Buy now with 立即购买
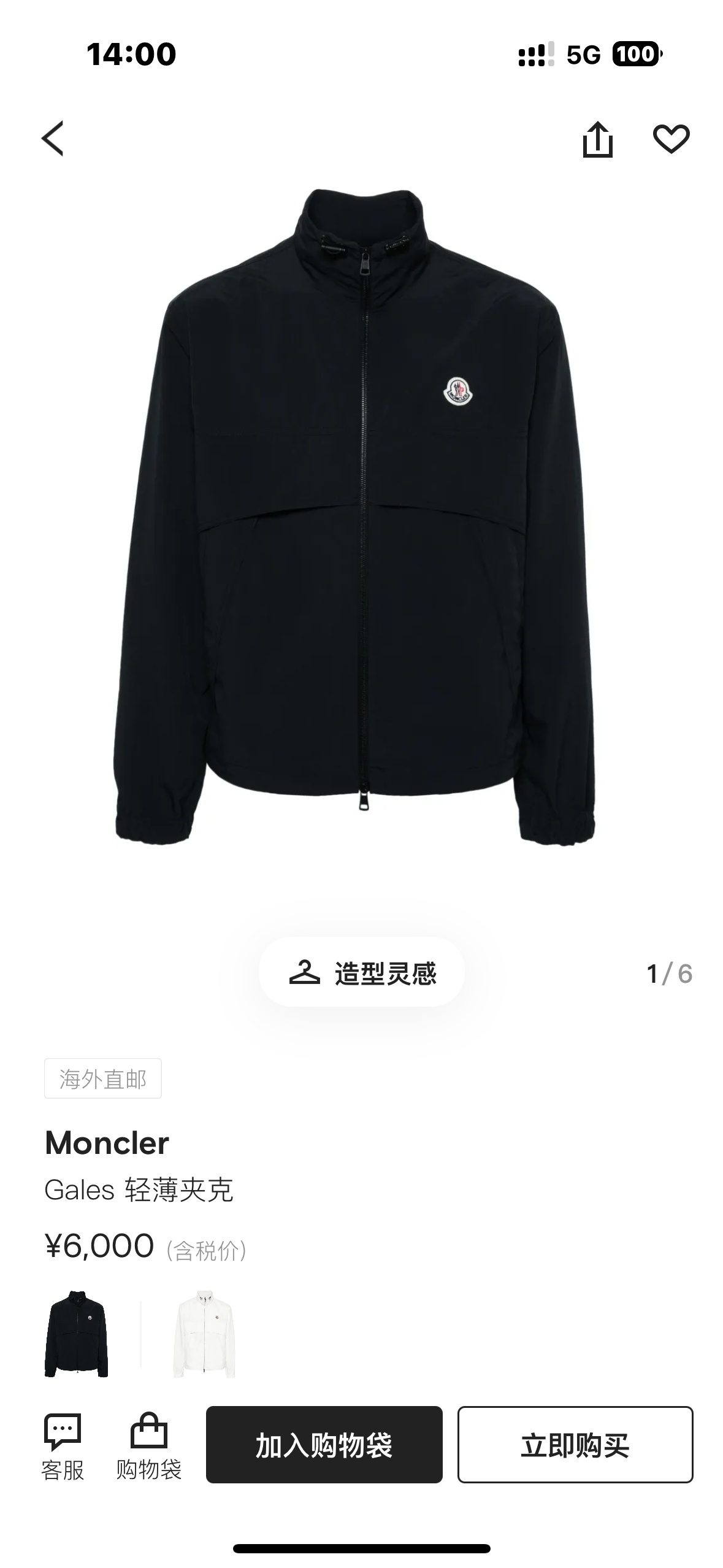Screen dimensions: 723x1568 (575, 1445)
